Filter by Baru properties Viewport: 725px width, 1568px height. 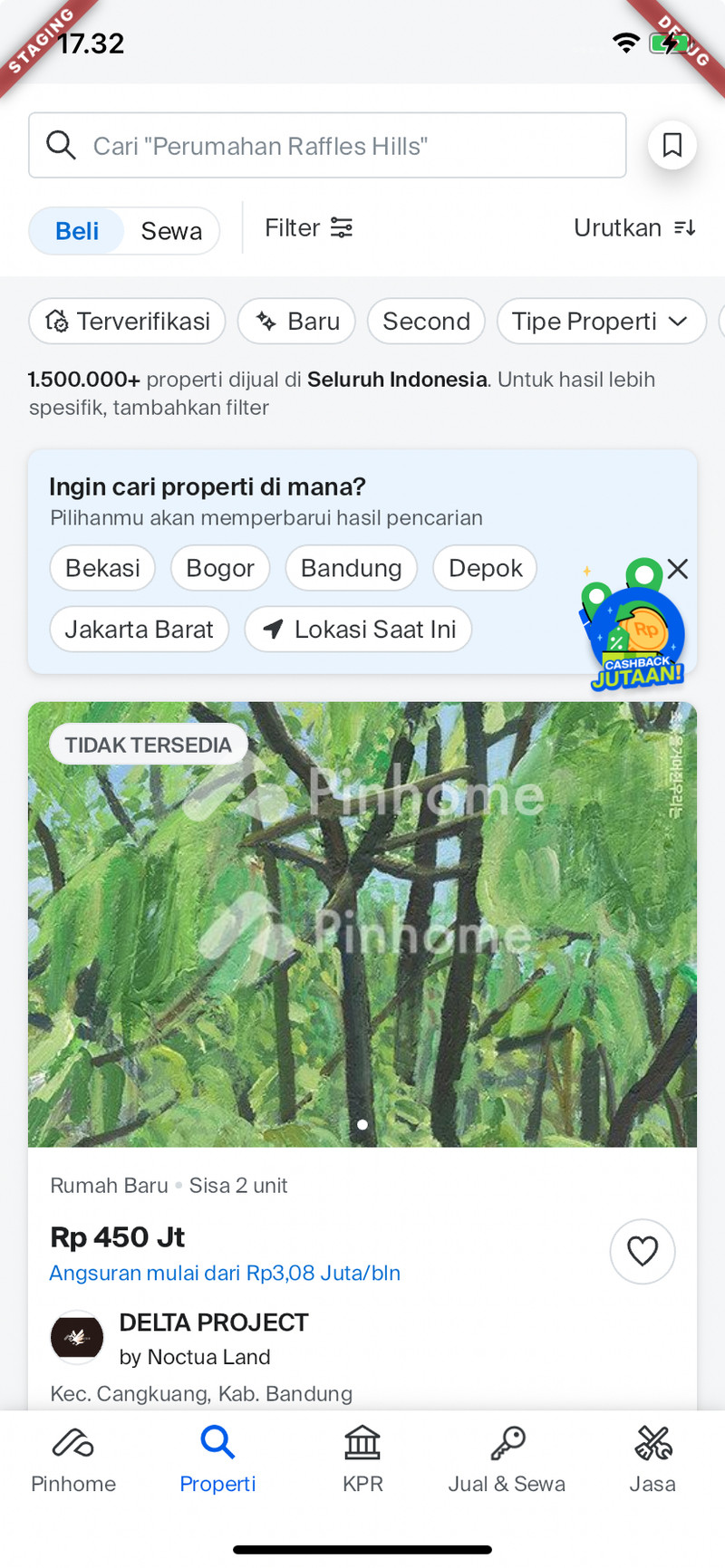pos(296,322)
